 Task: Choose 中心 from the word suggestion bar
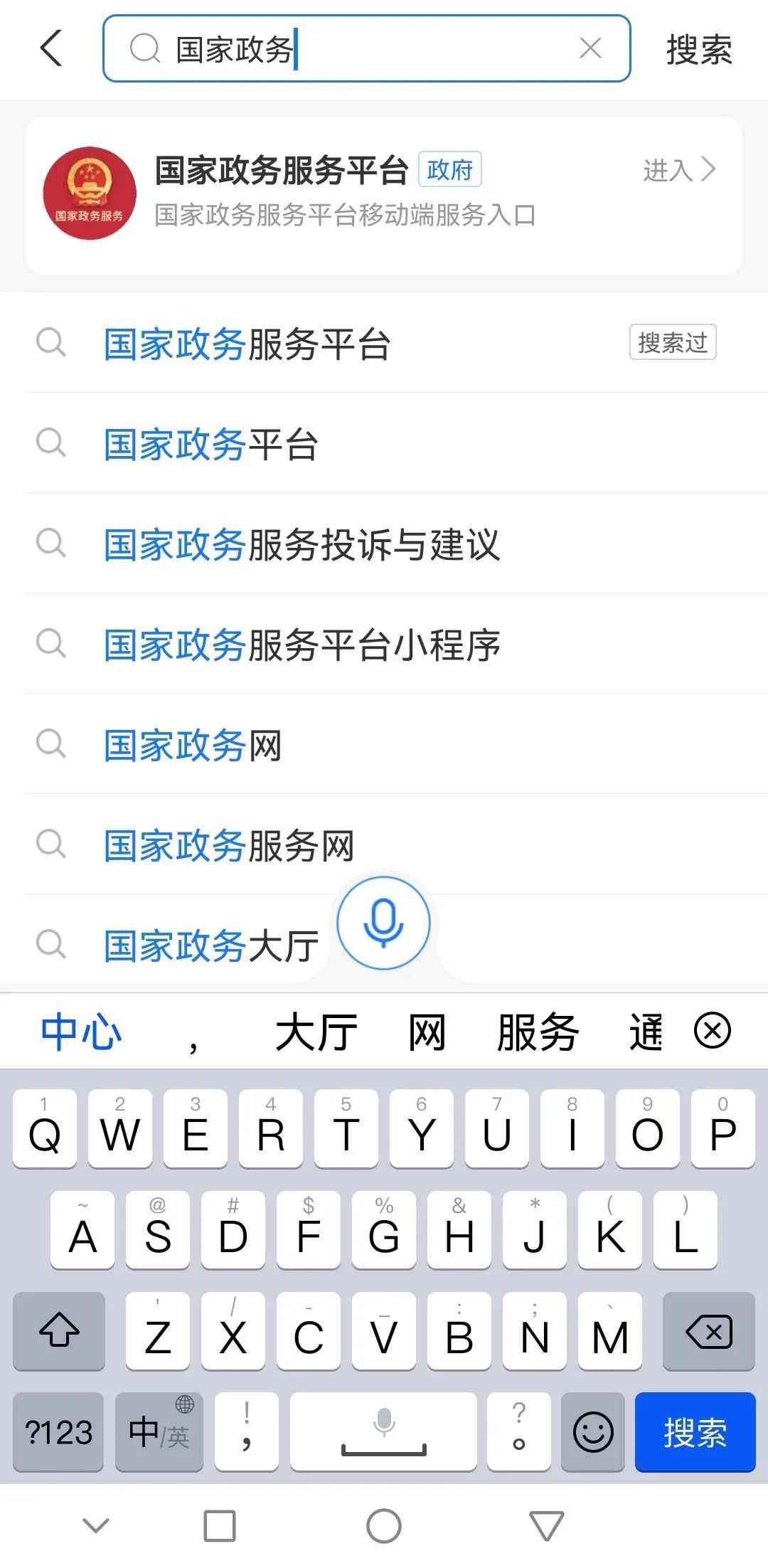80,1029
